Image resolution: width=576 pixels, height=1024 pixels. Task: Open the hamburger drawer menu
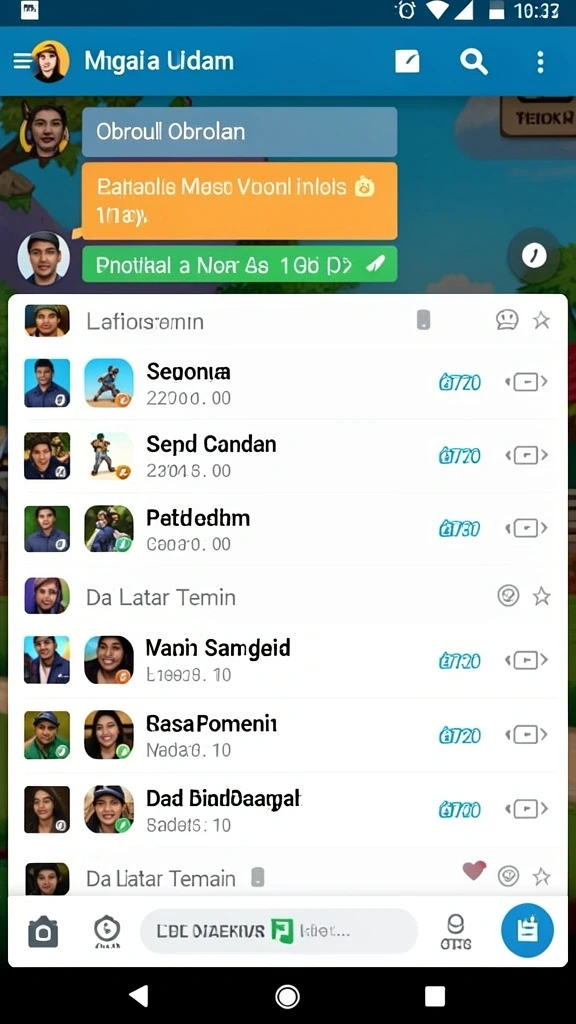[x=22, y=61]
